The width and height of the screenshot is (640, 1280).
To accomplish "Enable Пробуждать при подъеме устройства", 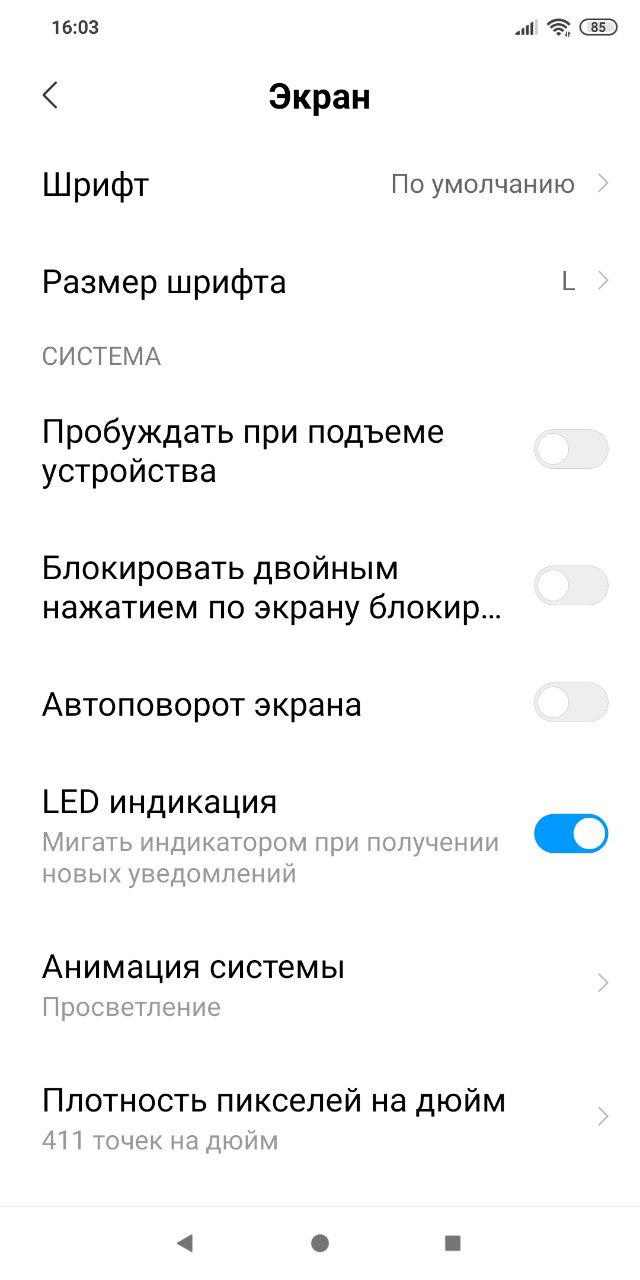I will (571, 450).
